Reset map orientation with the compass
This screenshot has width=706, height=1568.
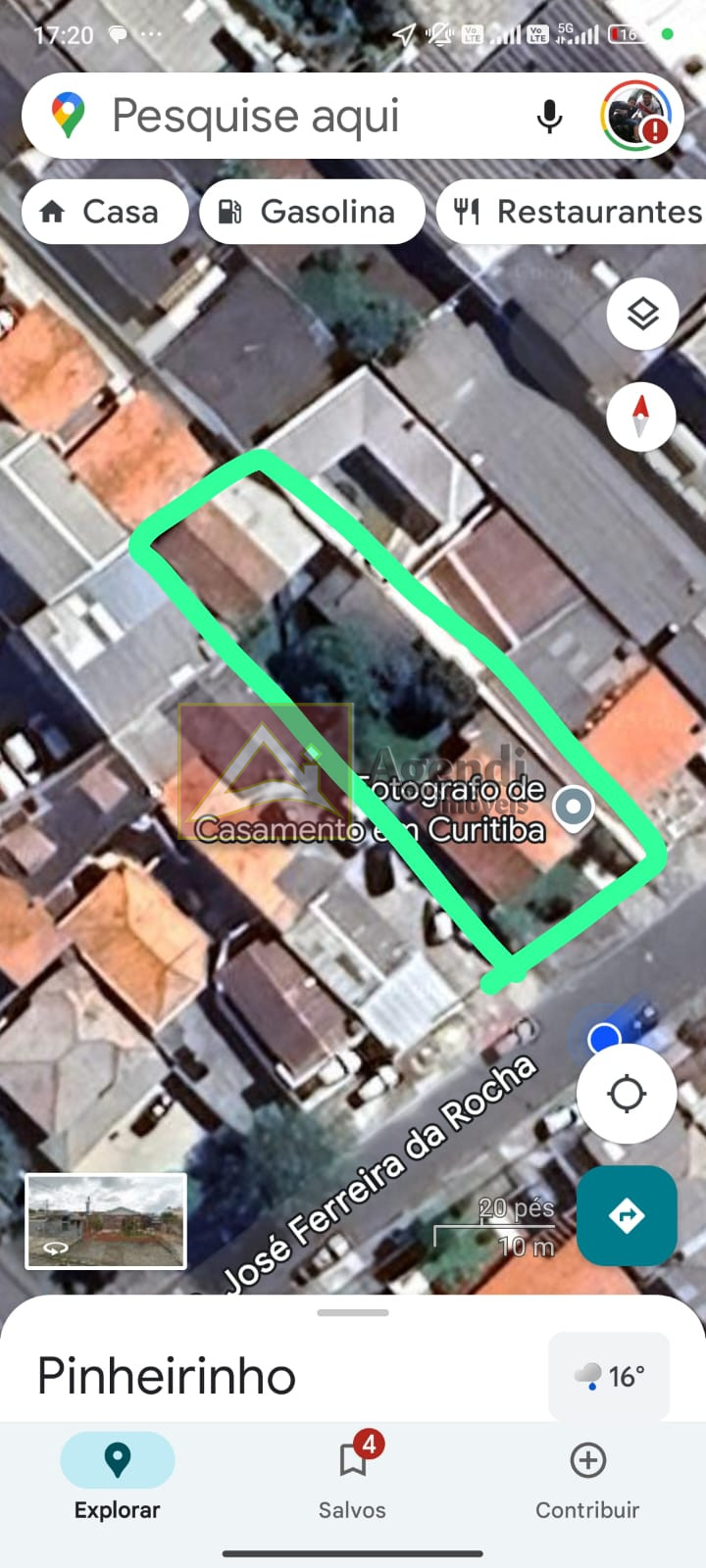pos(641,416)
